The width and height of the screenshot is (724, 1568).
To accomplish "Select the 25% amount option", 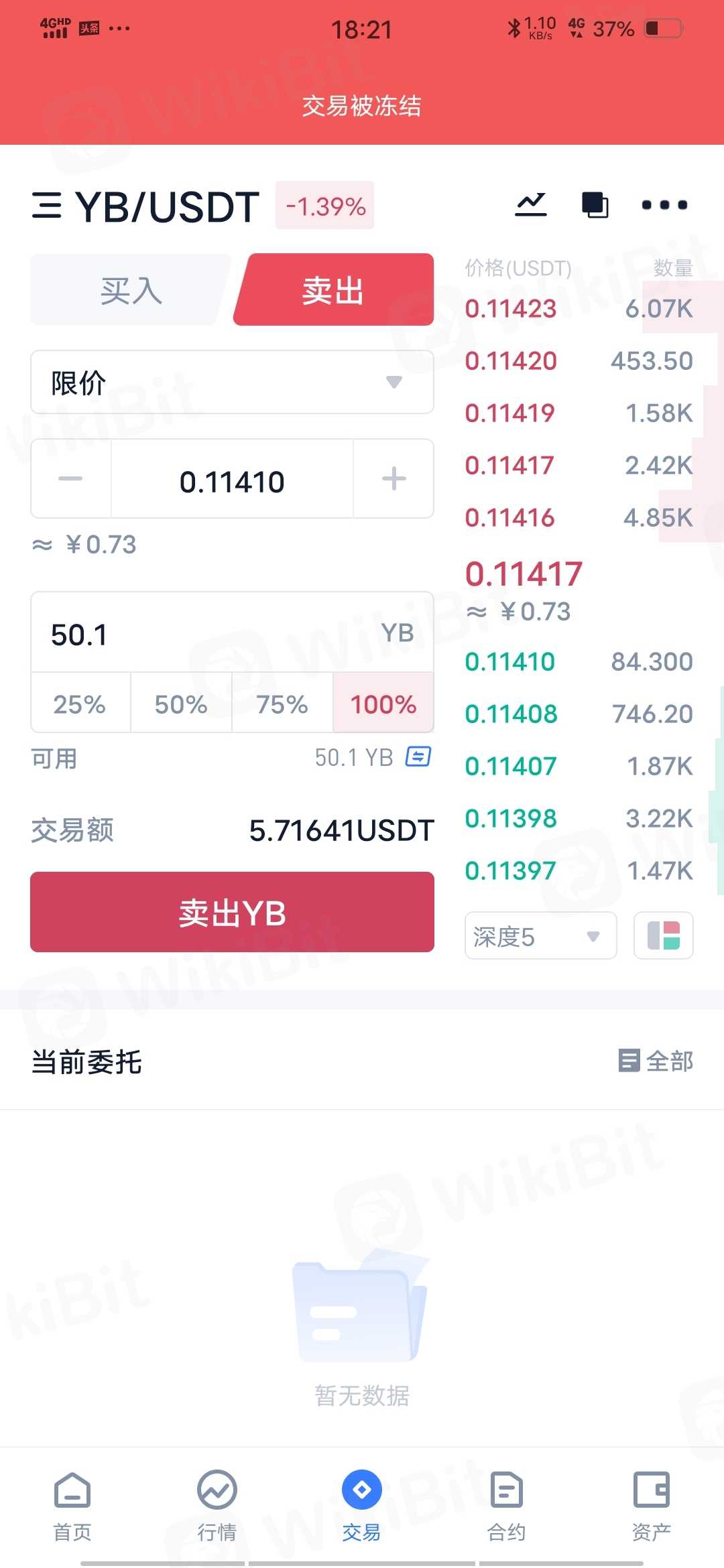I will pyautogui.click(x=80, y=704).
